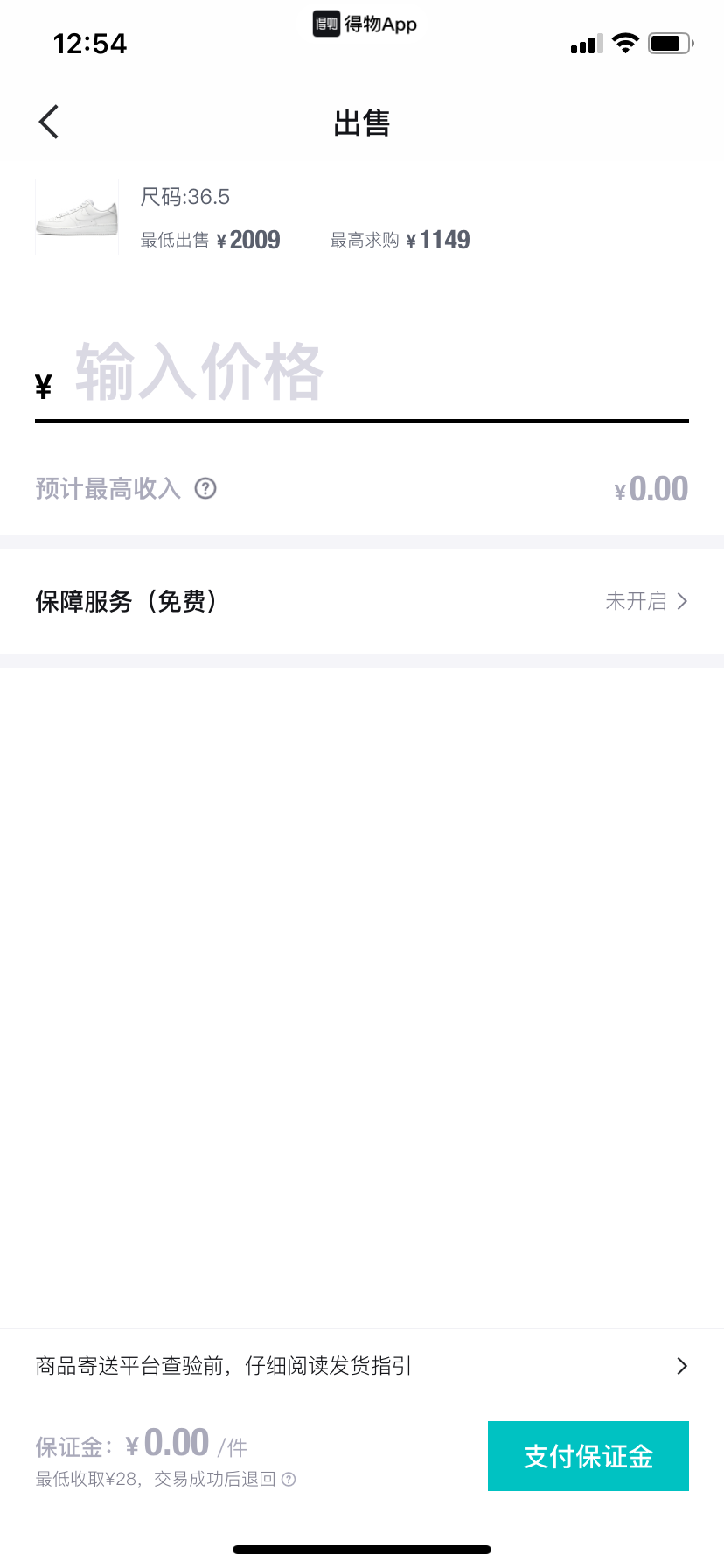Open the sneaker product thumbnail
The width and height of the screenshot is (724, 1568).
pos(77,217)
